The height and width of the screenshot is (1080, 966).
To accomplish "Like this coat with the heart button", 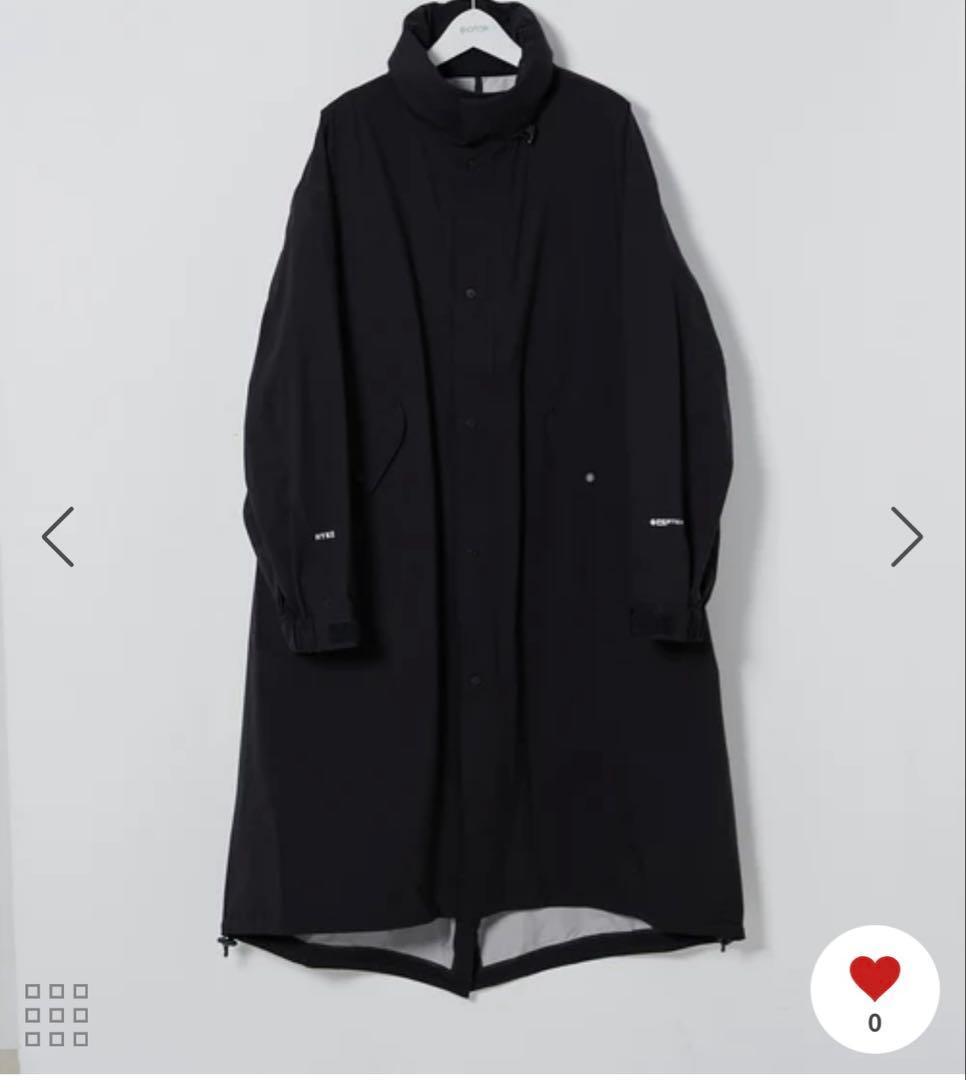I will click(x=874, y=980).
